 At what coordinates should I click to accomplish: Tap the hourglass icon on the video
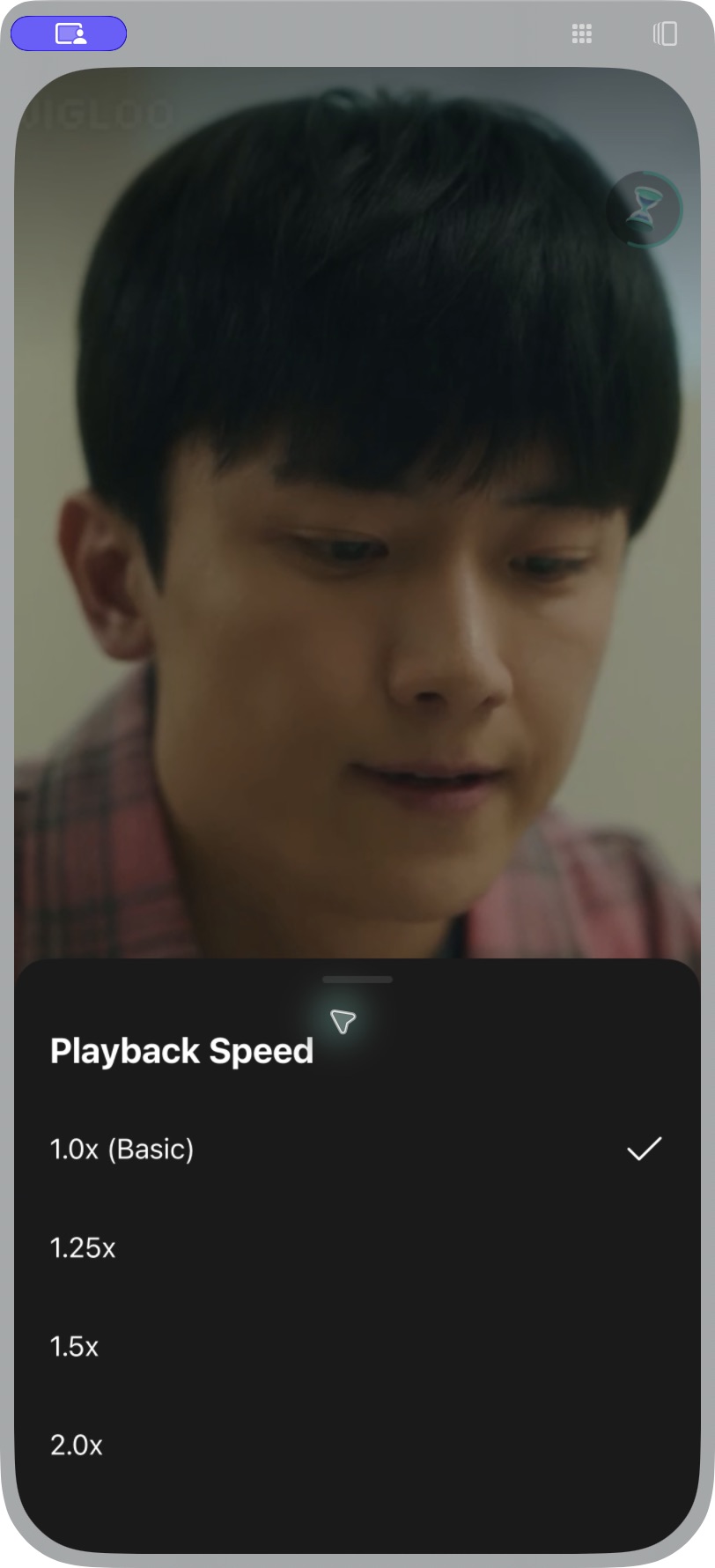(x=645, y=210)
